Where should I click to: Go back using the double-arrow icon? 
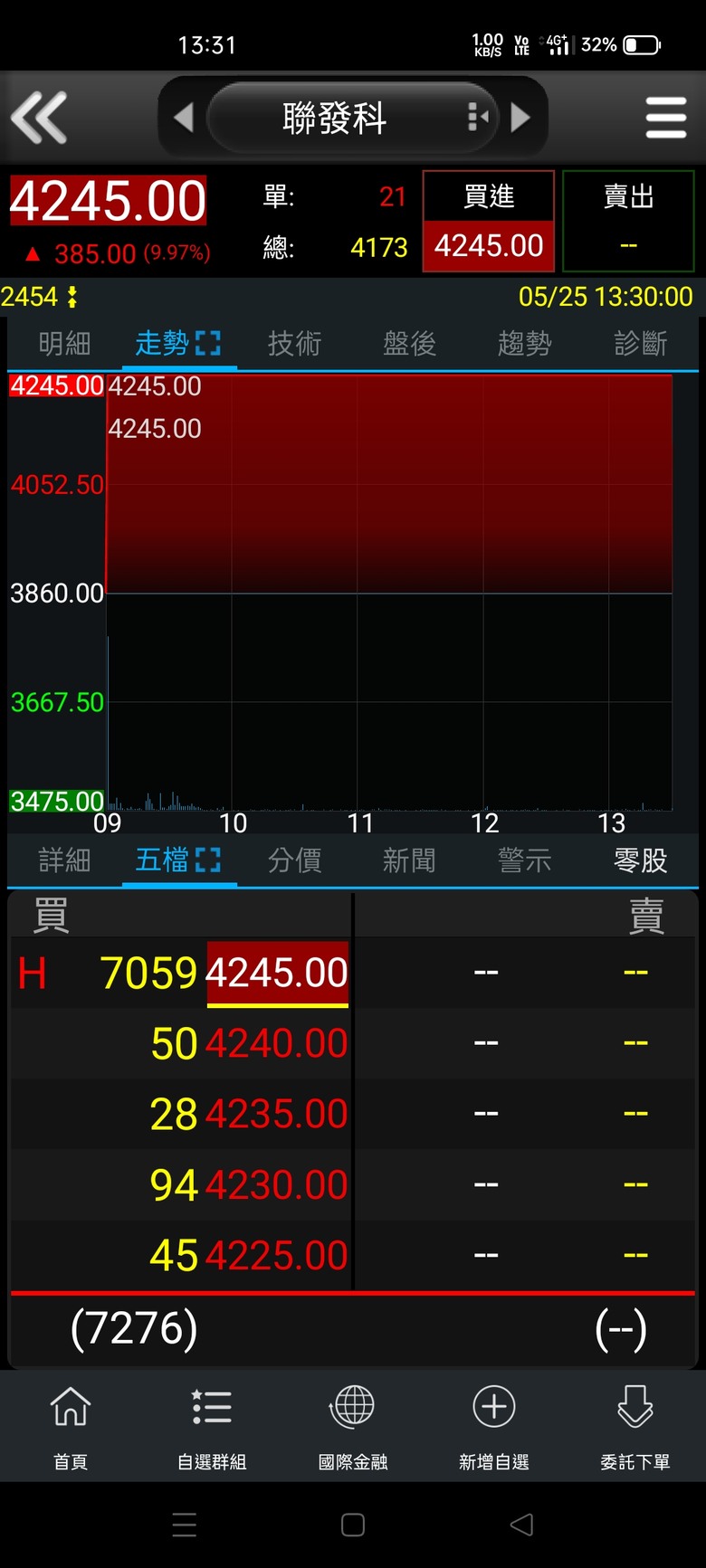pos(39,118)
